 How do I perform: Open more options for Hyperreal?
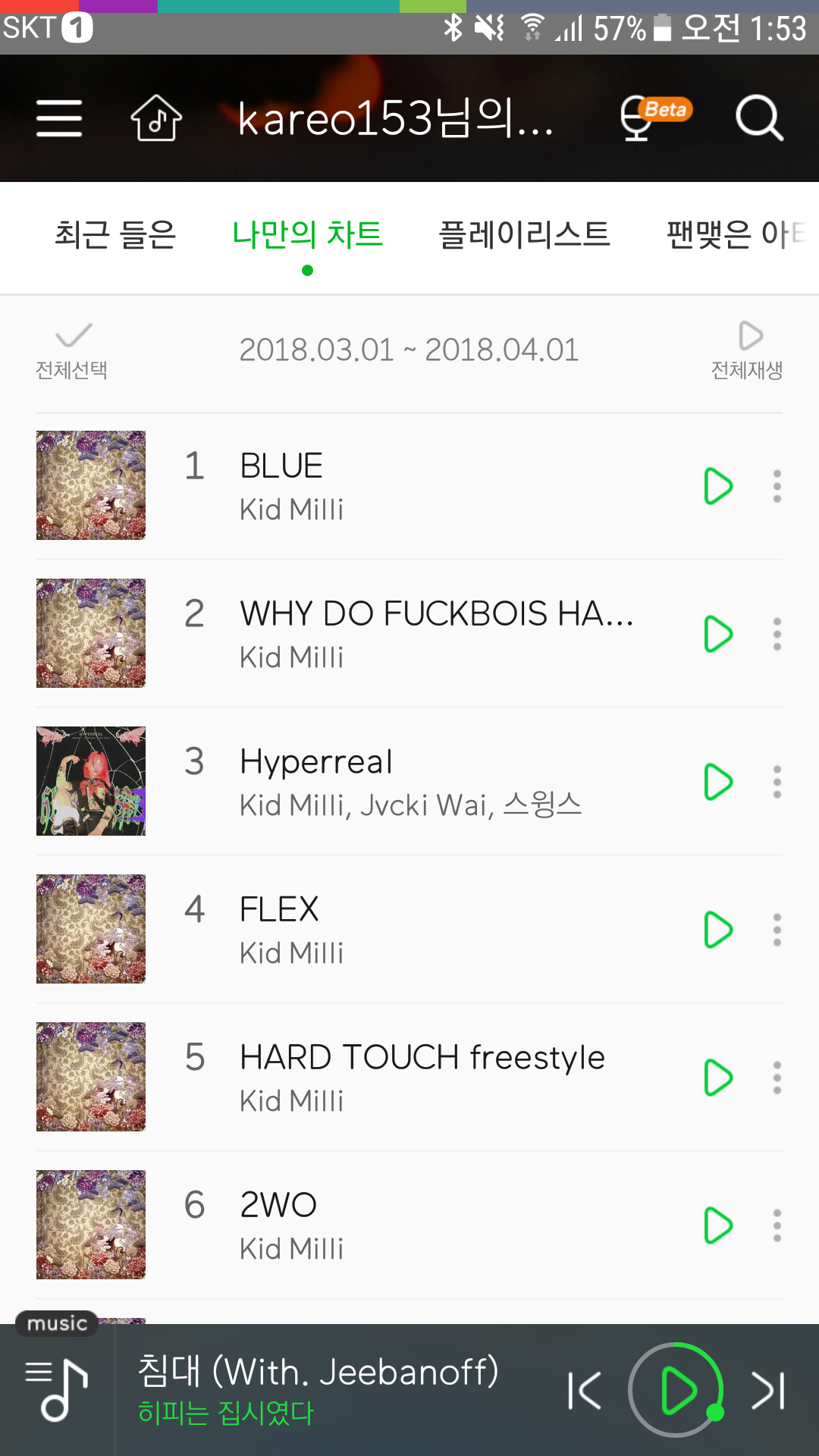click(777, 782)
